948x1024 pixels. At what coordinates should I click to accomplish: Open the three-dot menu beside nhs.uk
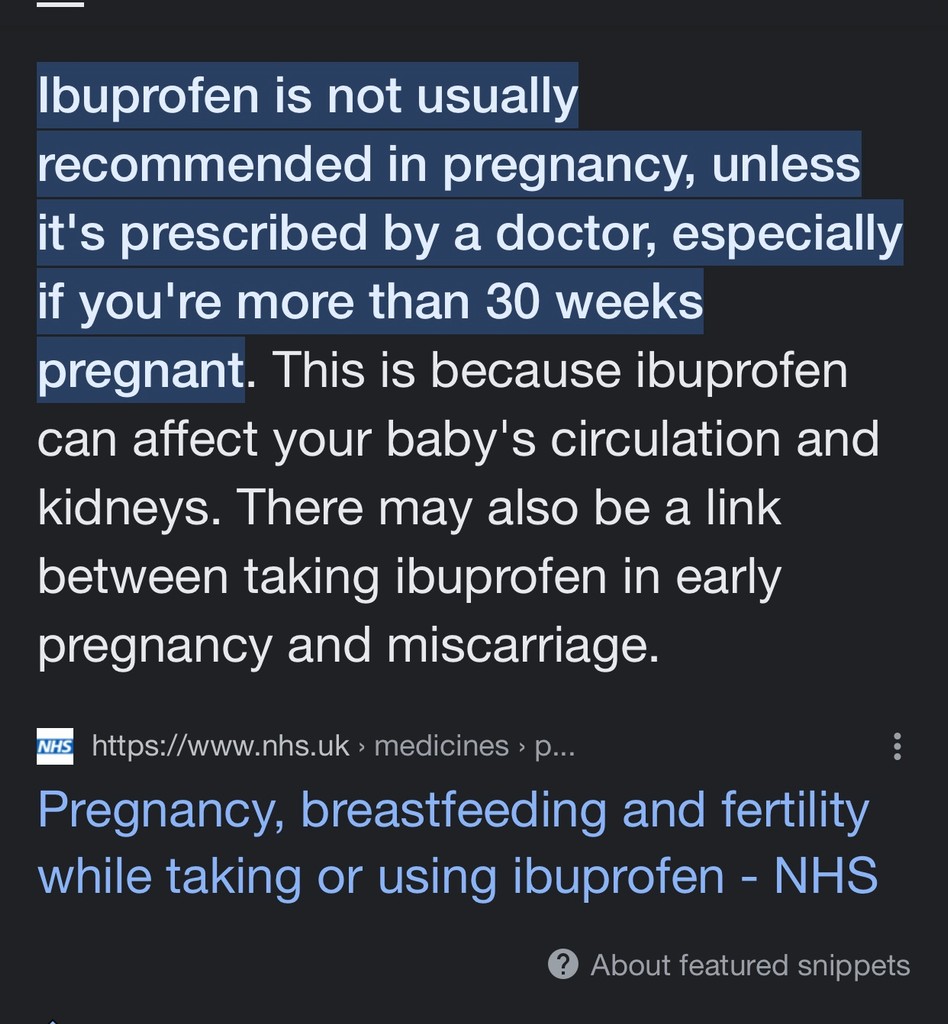(x=897, y=746)
